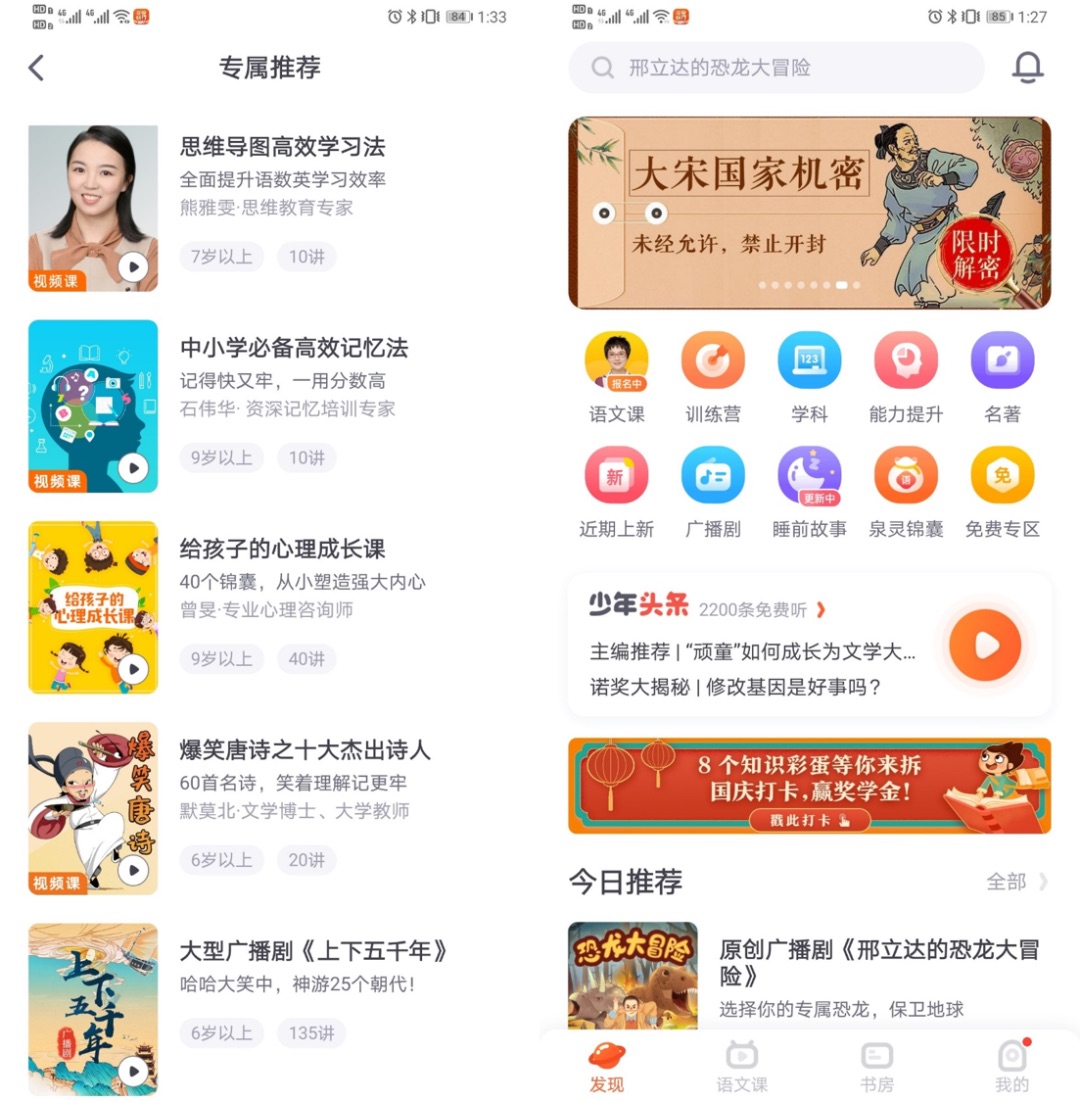The height and width of the screenshot is (1102, 1080).
Task: Open the 国庆打卡 banner
Action: pos(809,786)
